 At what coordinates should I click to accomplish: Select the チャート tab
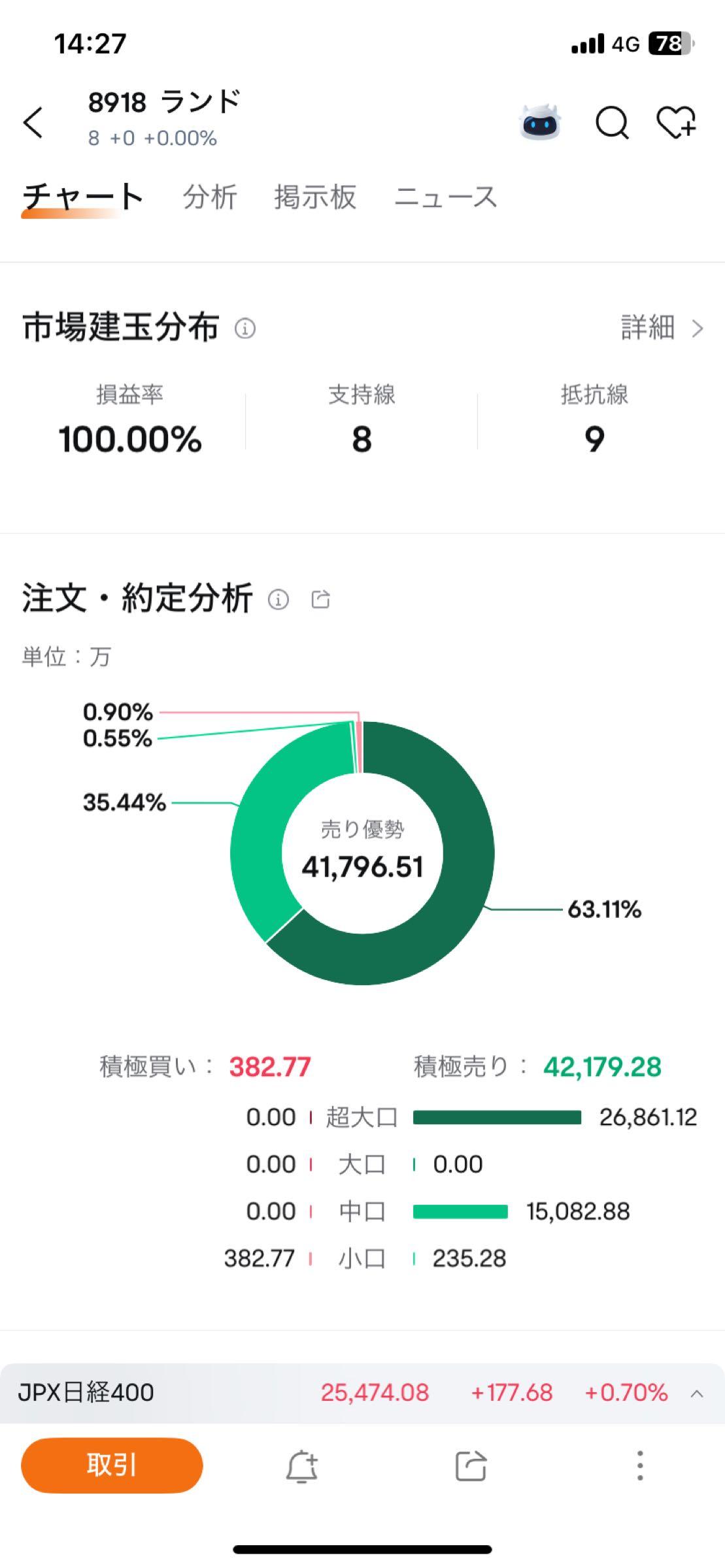pos(82,196)
